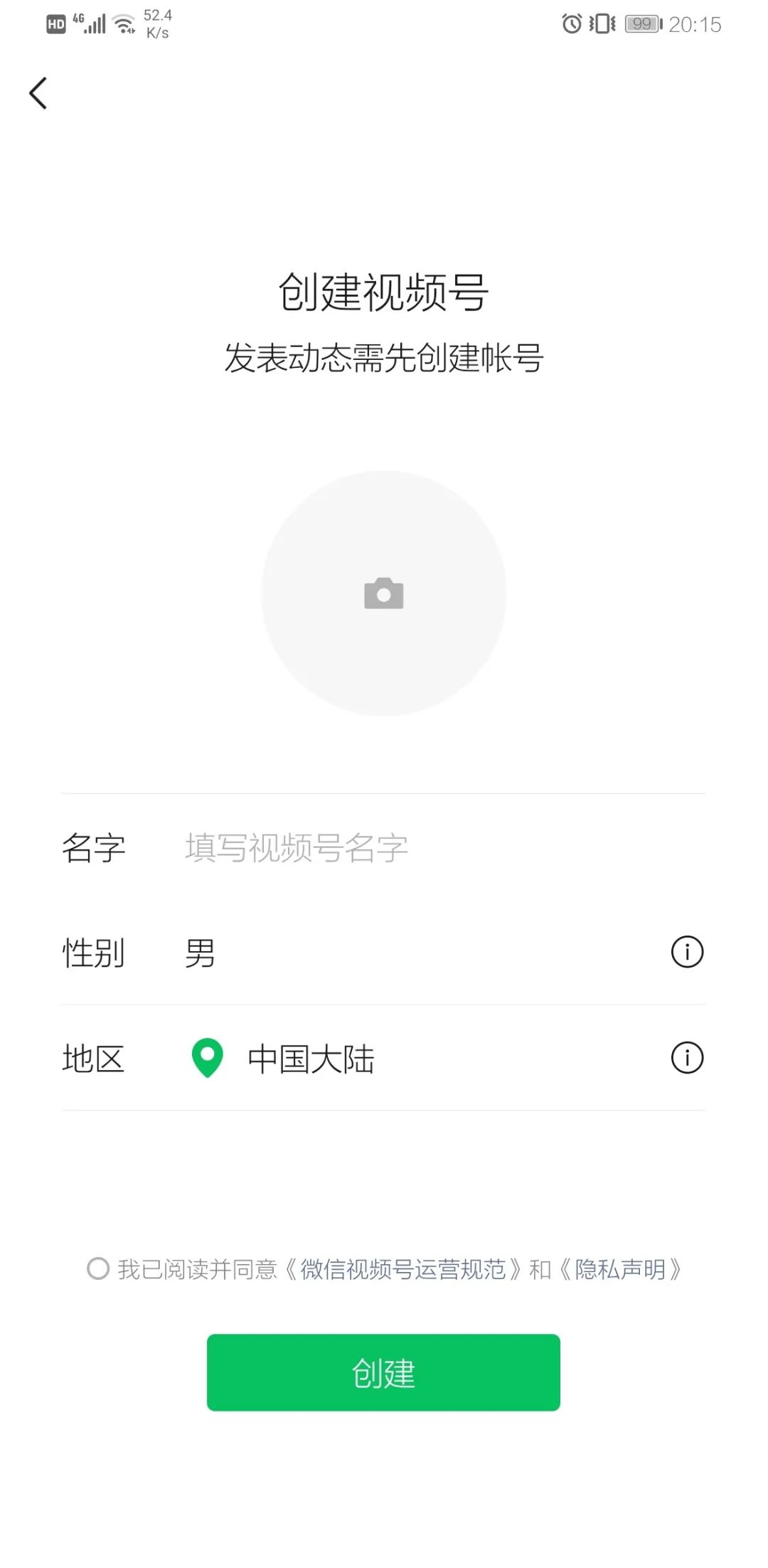Open the gender selector showing 男
Viewport: 768px width, 1568px height.
click(201, 953)
